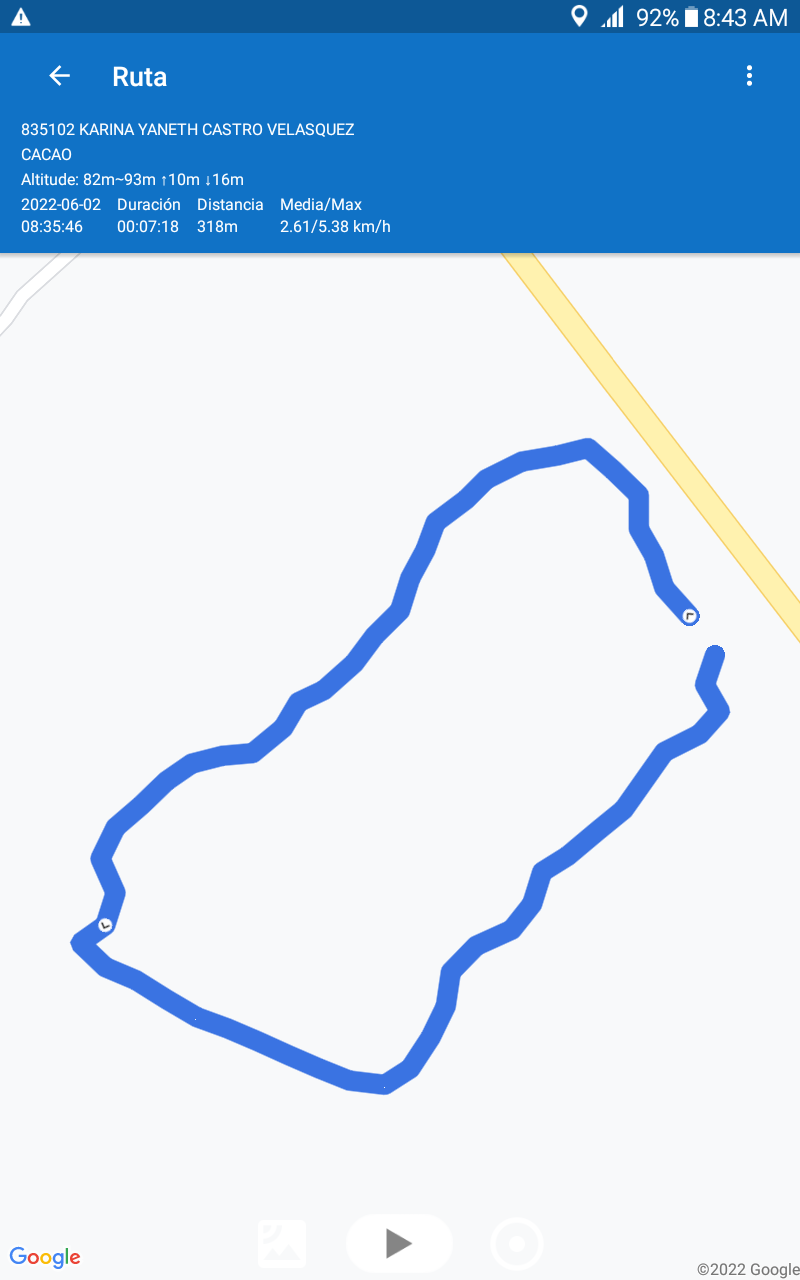Open the overflow menu
Screen dimensions: 800x1280
click(749, 76)
